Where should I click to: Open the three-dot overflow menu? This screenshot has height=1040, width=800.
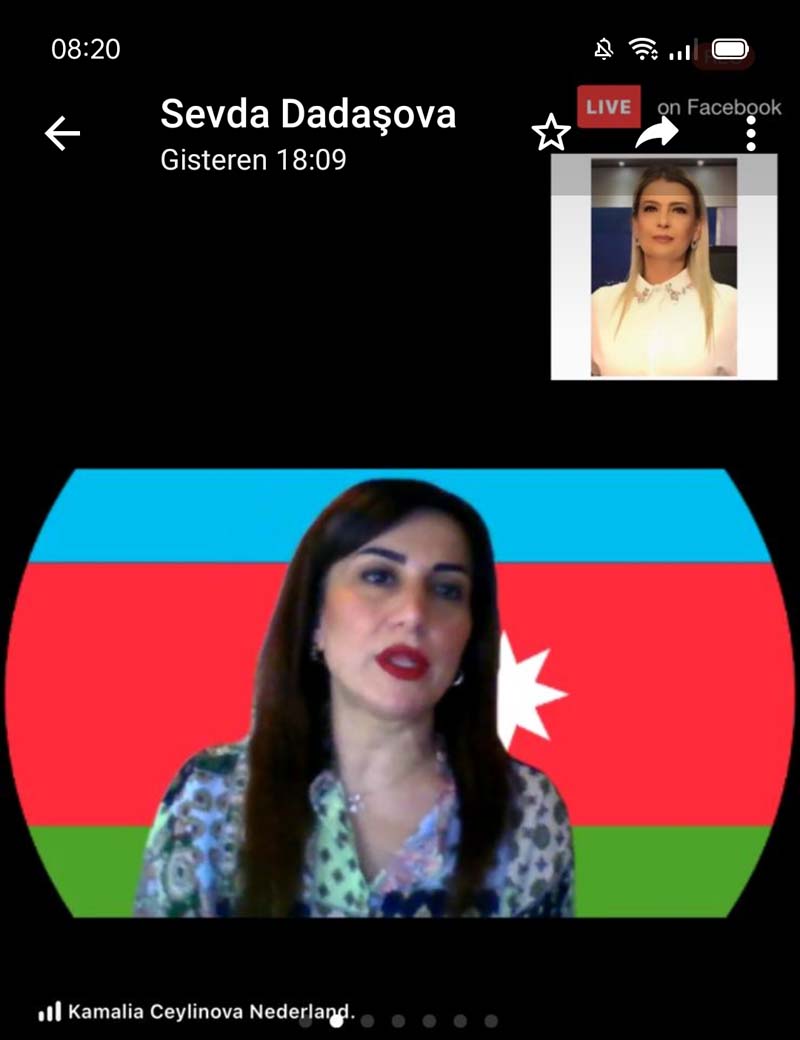[x=751, y=133]
